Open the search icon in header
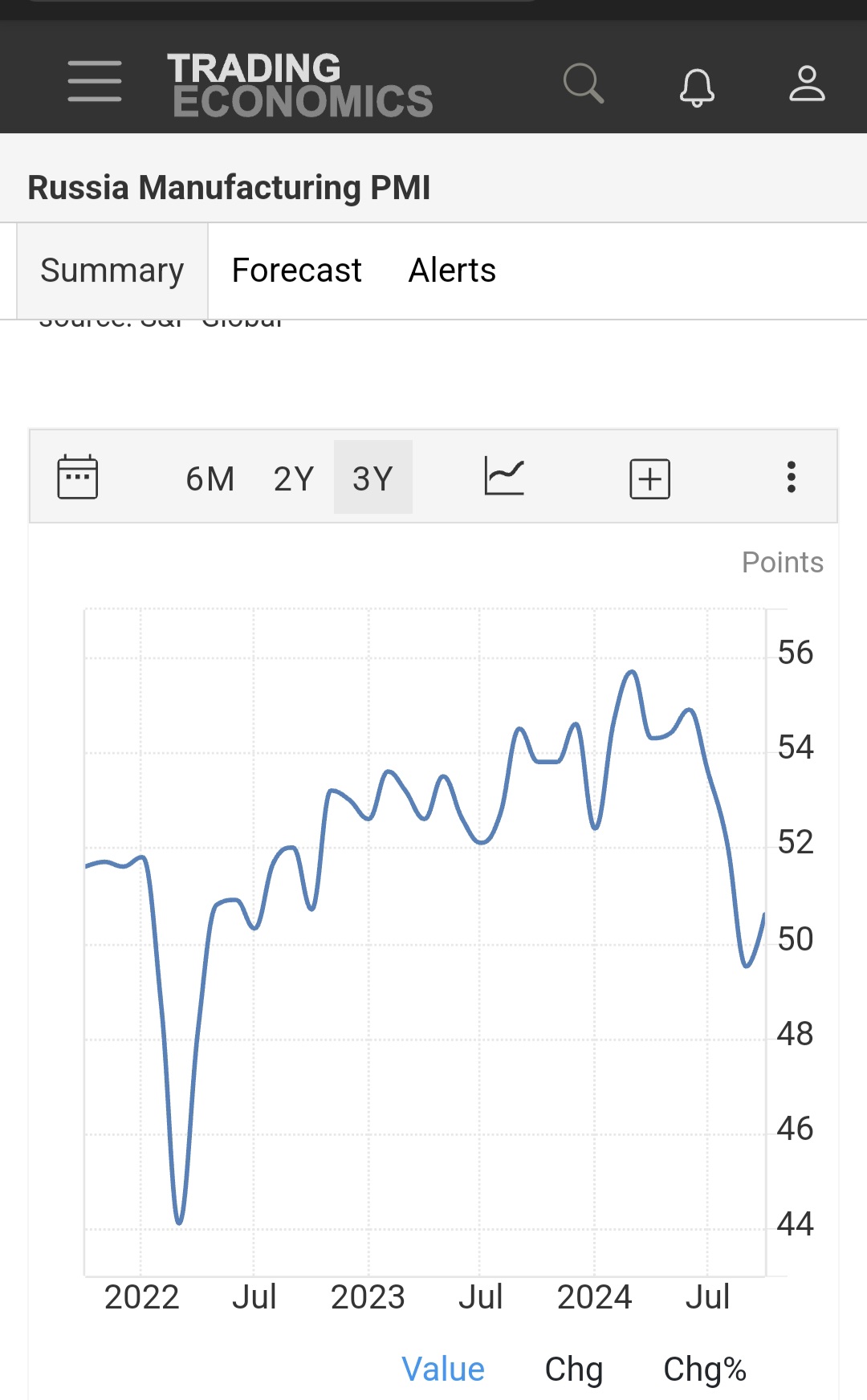 click(584, 83)
